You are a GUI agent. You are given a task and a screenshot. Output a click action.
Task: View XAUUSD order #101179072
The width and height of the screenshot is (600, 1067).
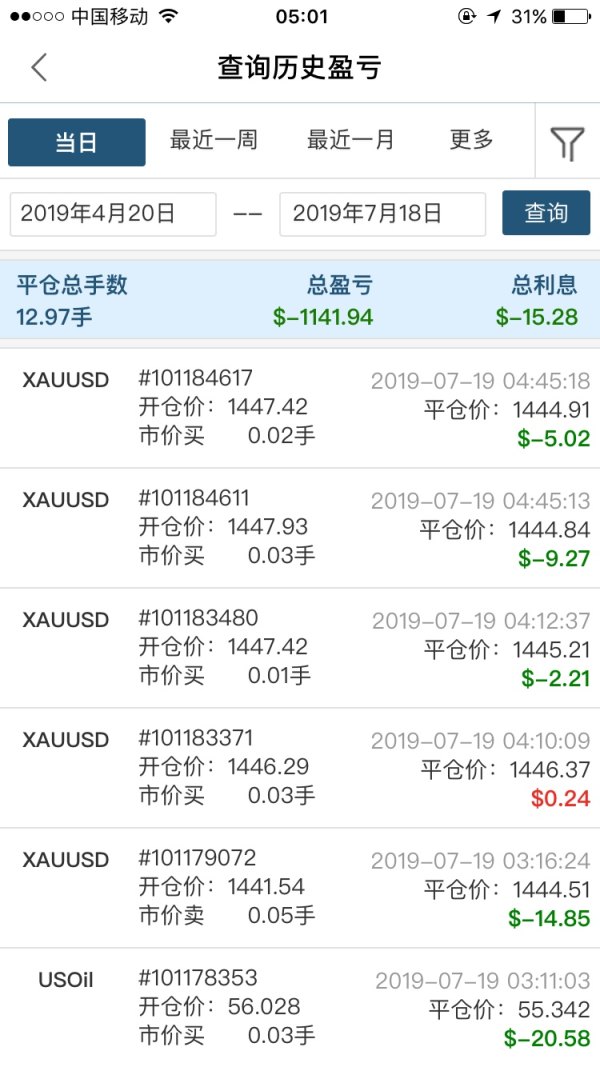(300, 888)
